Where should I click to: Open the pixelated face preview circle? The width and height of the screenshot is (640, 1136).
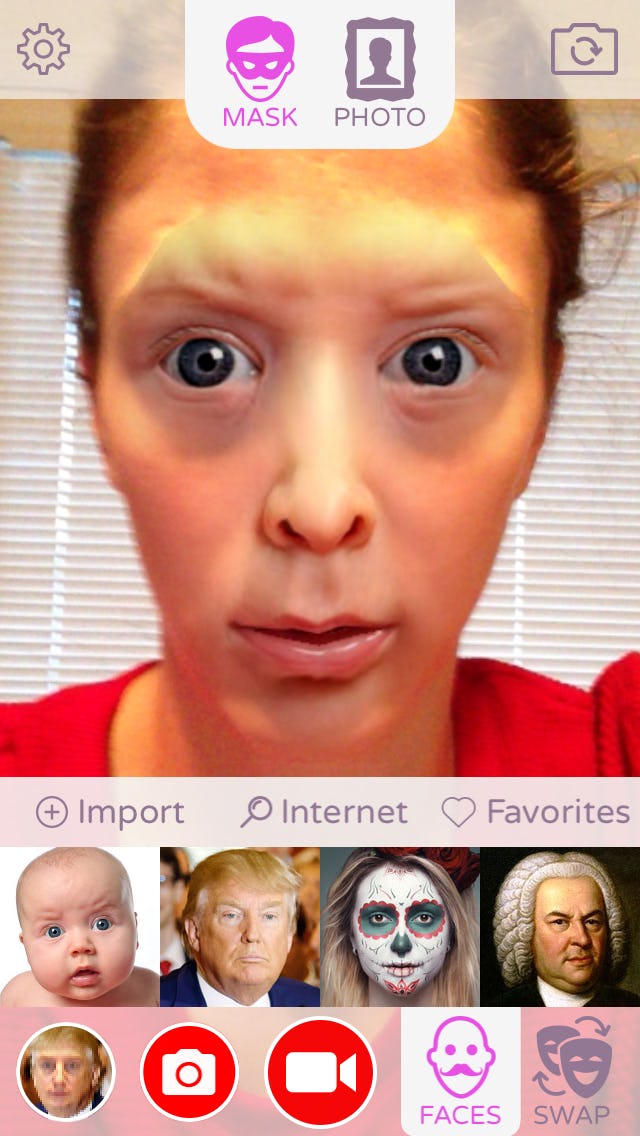pos(66,1072)
